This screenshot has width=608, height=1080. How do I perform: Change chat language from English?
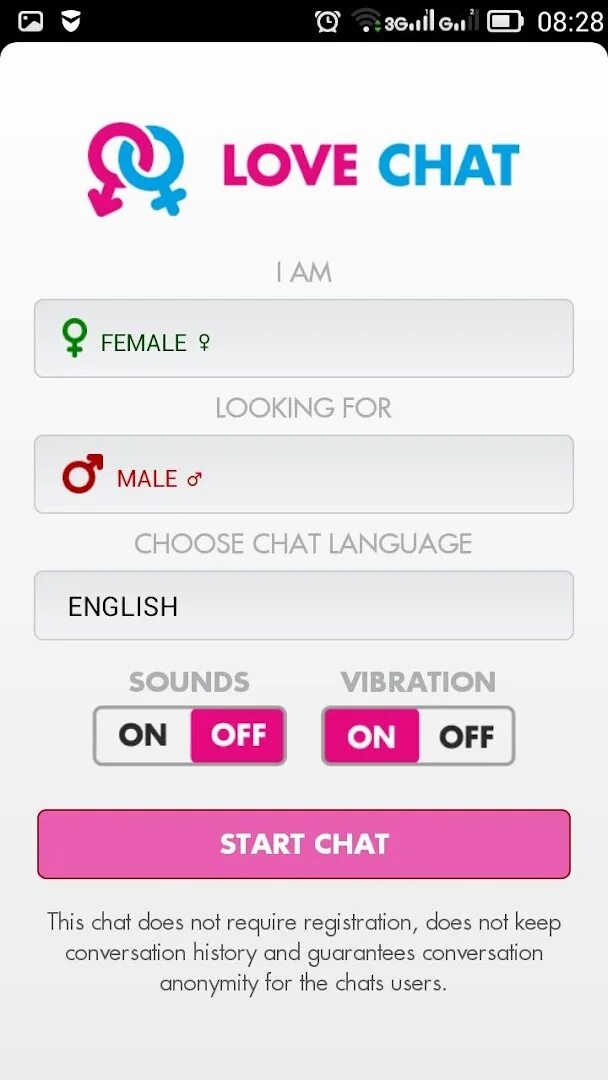(x=303, y=606)
